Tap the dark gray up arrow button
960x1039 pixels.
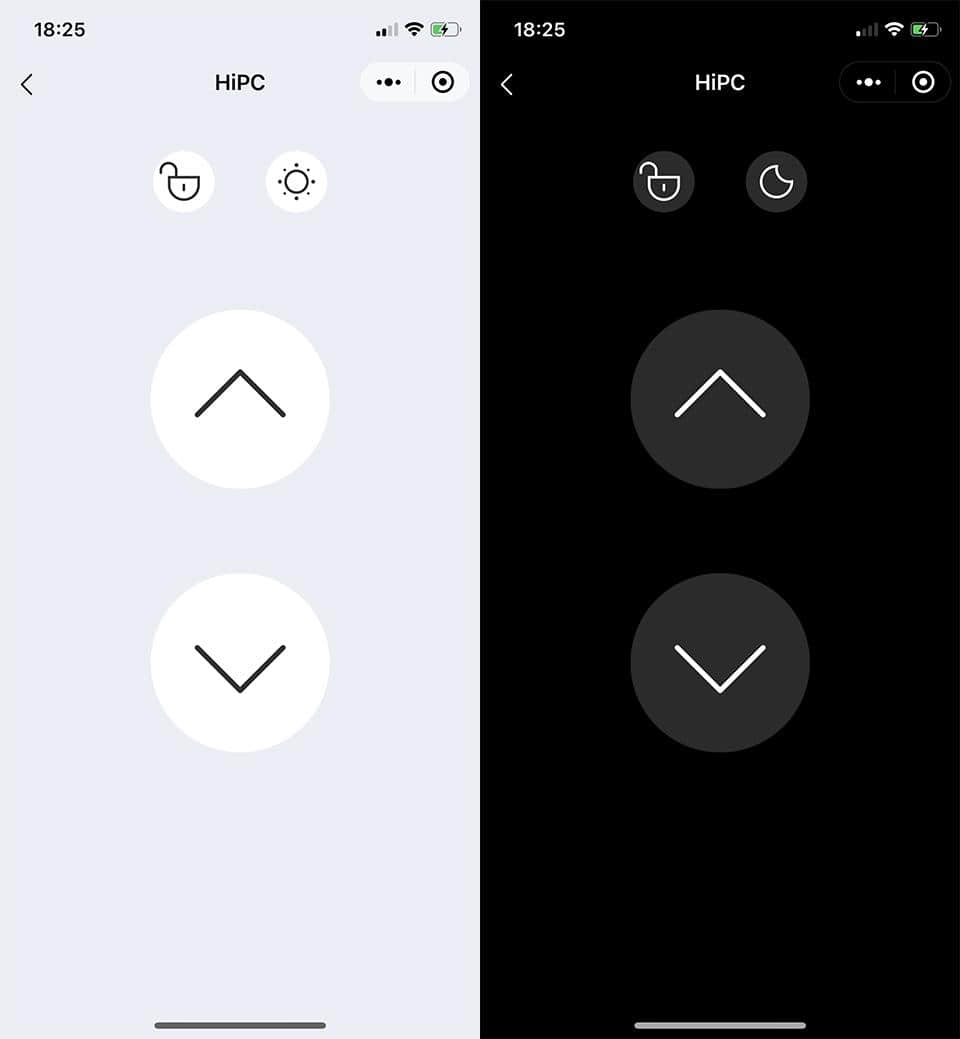(x=720, y=399)
